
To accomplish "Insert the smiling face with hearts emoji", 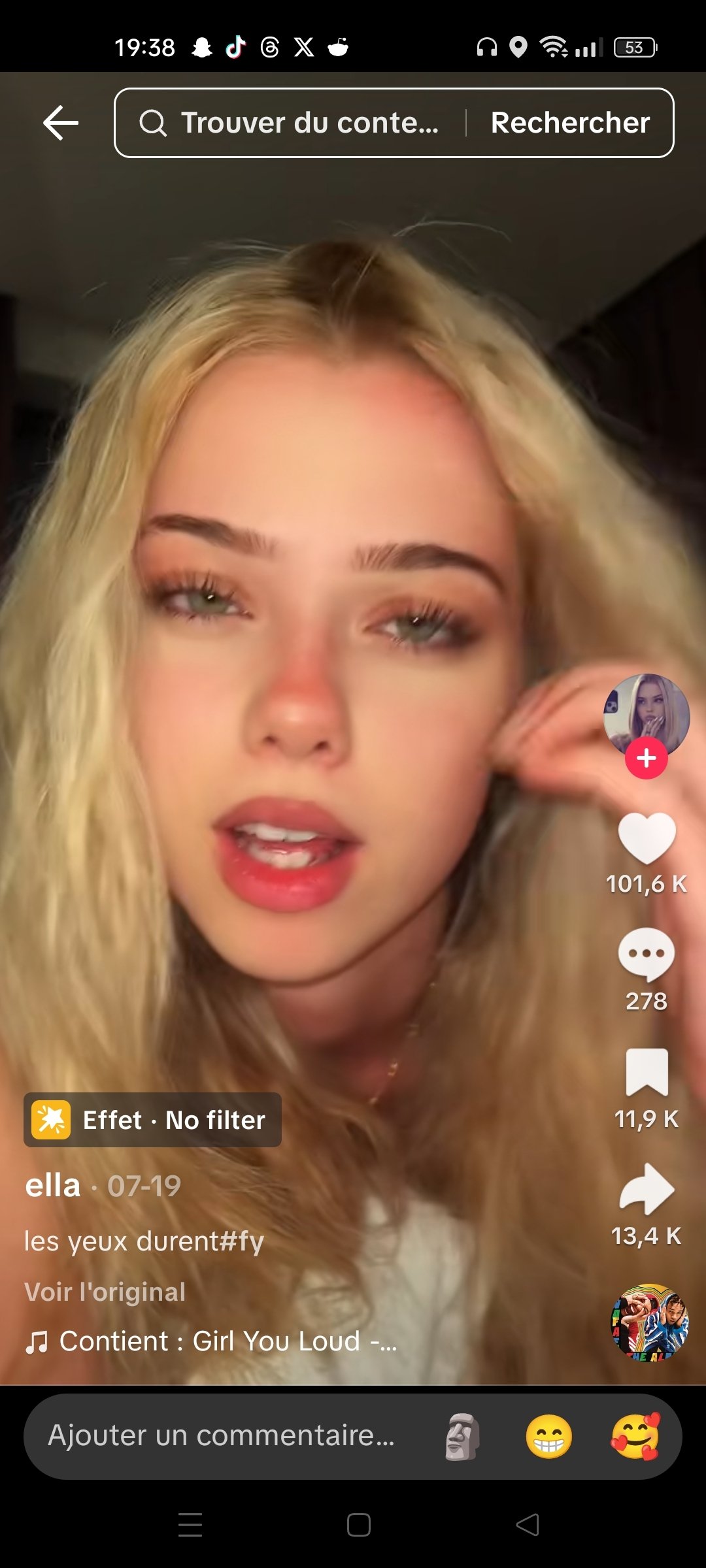I will [635, 1436].
